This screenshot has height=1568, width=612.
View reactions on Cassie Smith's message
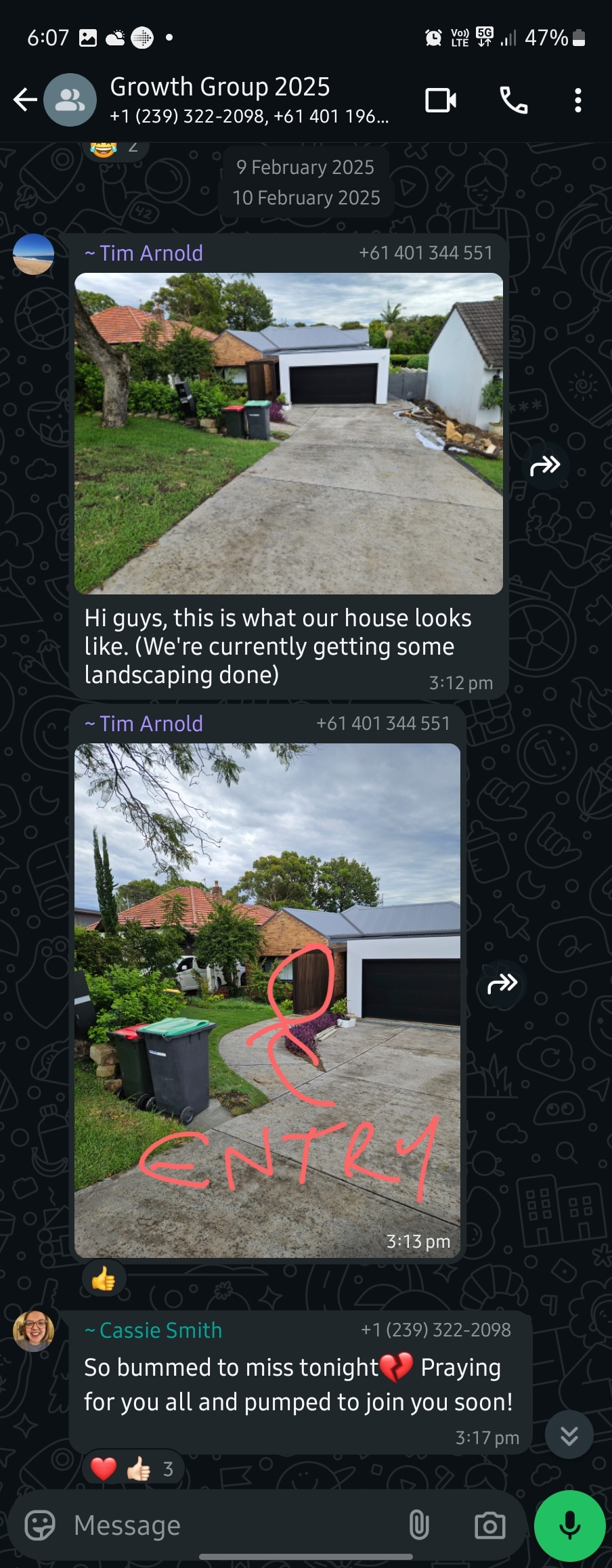[131, 1468]
